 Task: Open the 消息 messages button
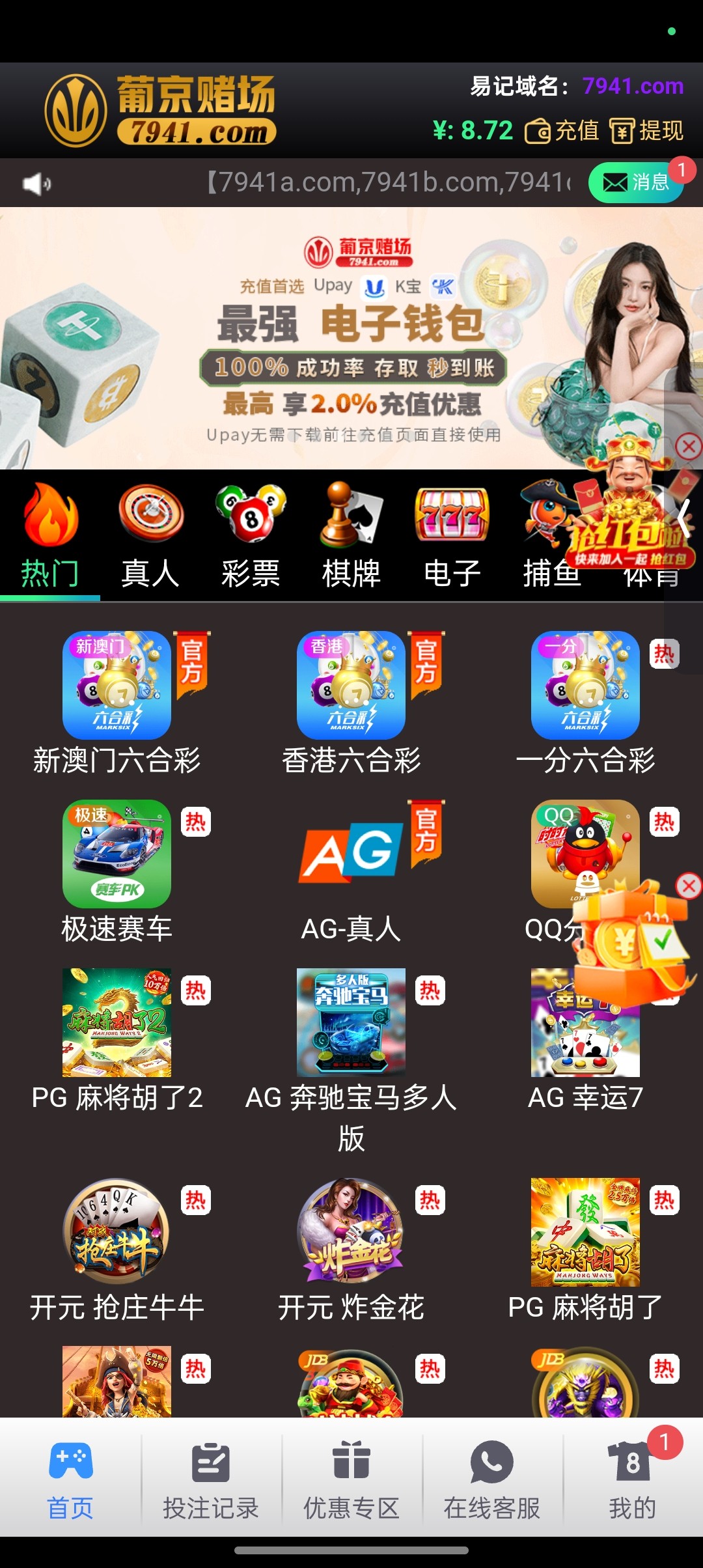(635, 182)
